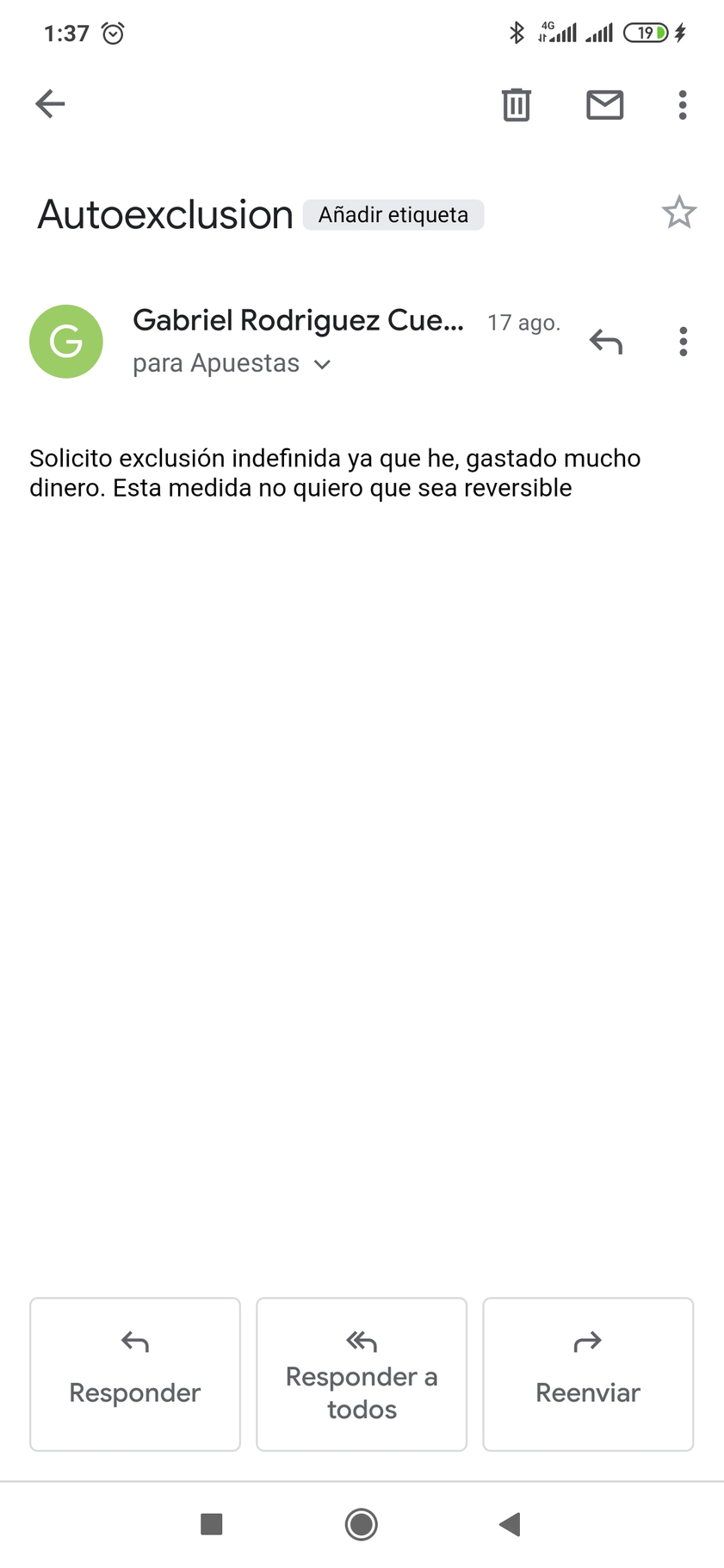Tap the Añadir etiqueta chip

(393, 214)
